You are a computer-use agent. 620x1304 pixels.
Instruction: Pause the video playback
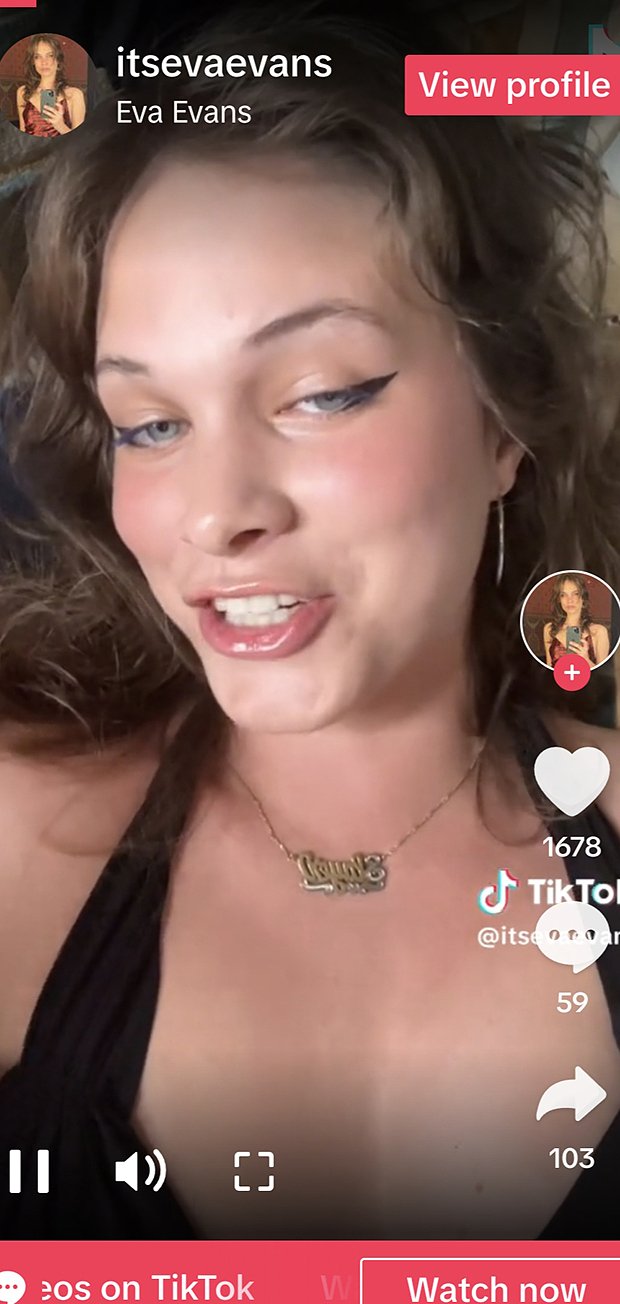[x=30, y=1171]
